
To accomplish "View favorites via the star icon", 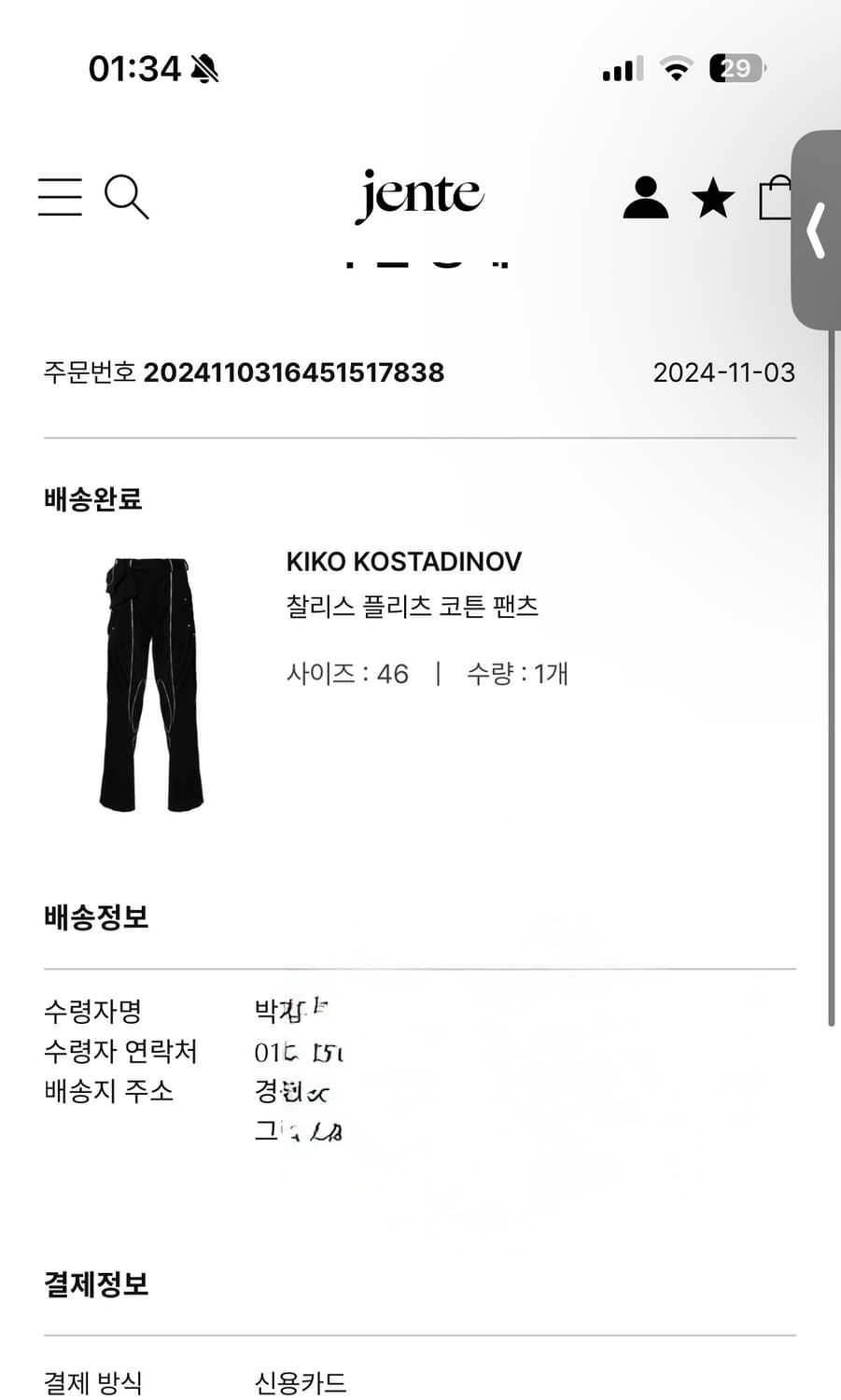I will click(x=712, y=197).
